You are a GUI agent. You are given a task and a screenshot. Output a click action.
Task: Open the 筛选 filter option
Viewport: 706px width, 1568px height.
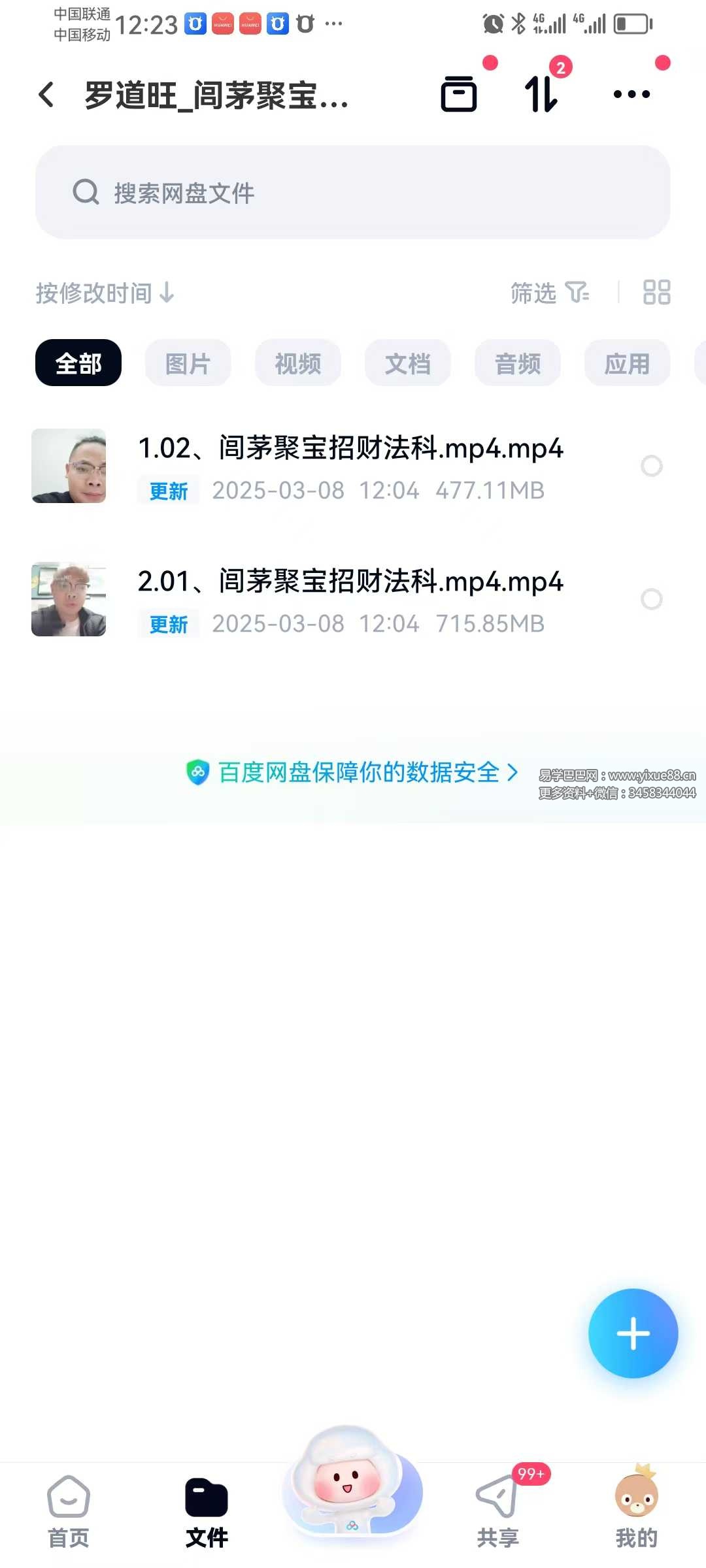pos(549,293)
